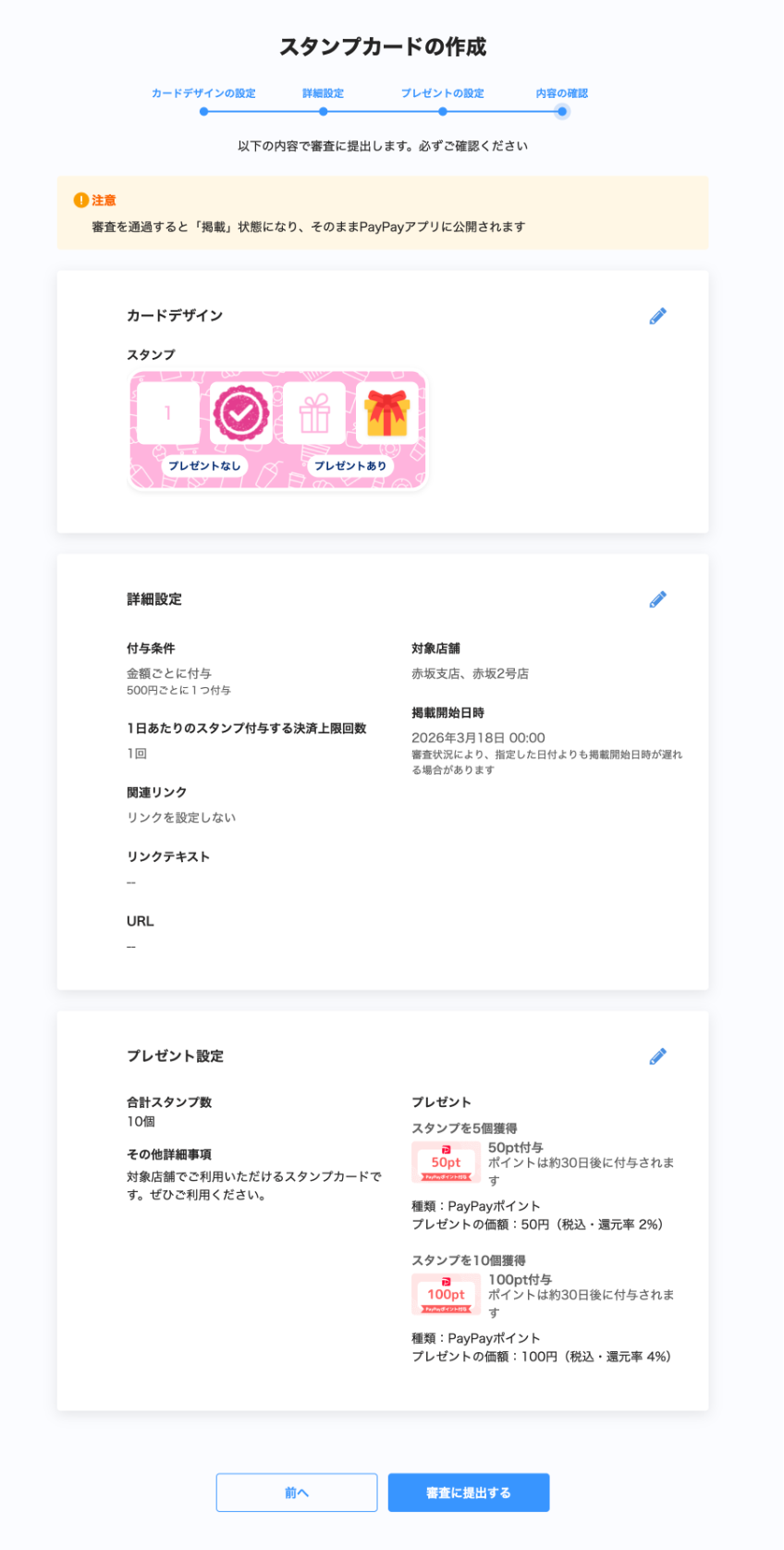784x1550 pixels.
Task: Edit the 詳細設定 section
Action: click(657, 599)
